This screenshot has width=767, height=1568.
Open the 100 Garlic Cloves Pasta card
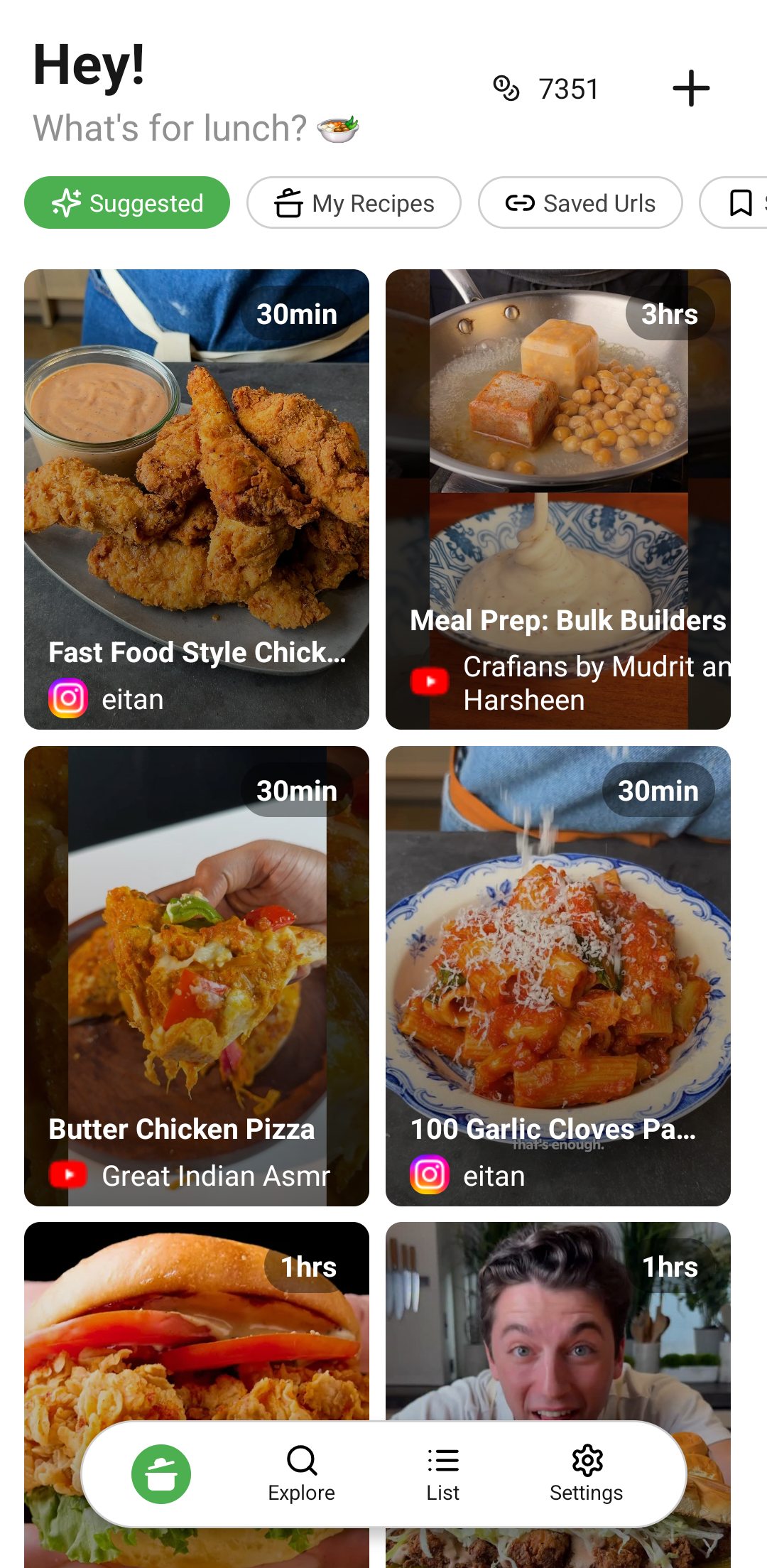pyautogui.click(x=557, y=975)
